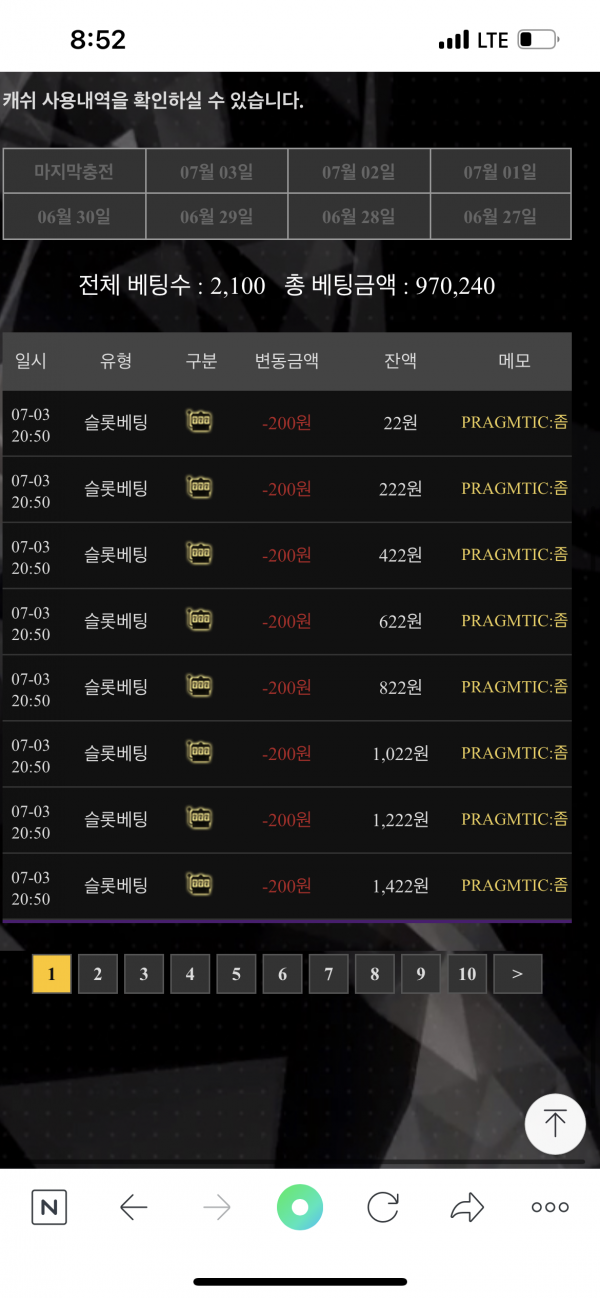Go back in the browser
This screenshot has width=600, height=1298.
pos(133,1207)
